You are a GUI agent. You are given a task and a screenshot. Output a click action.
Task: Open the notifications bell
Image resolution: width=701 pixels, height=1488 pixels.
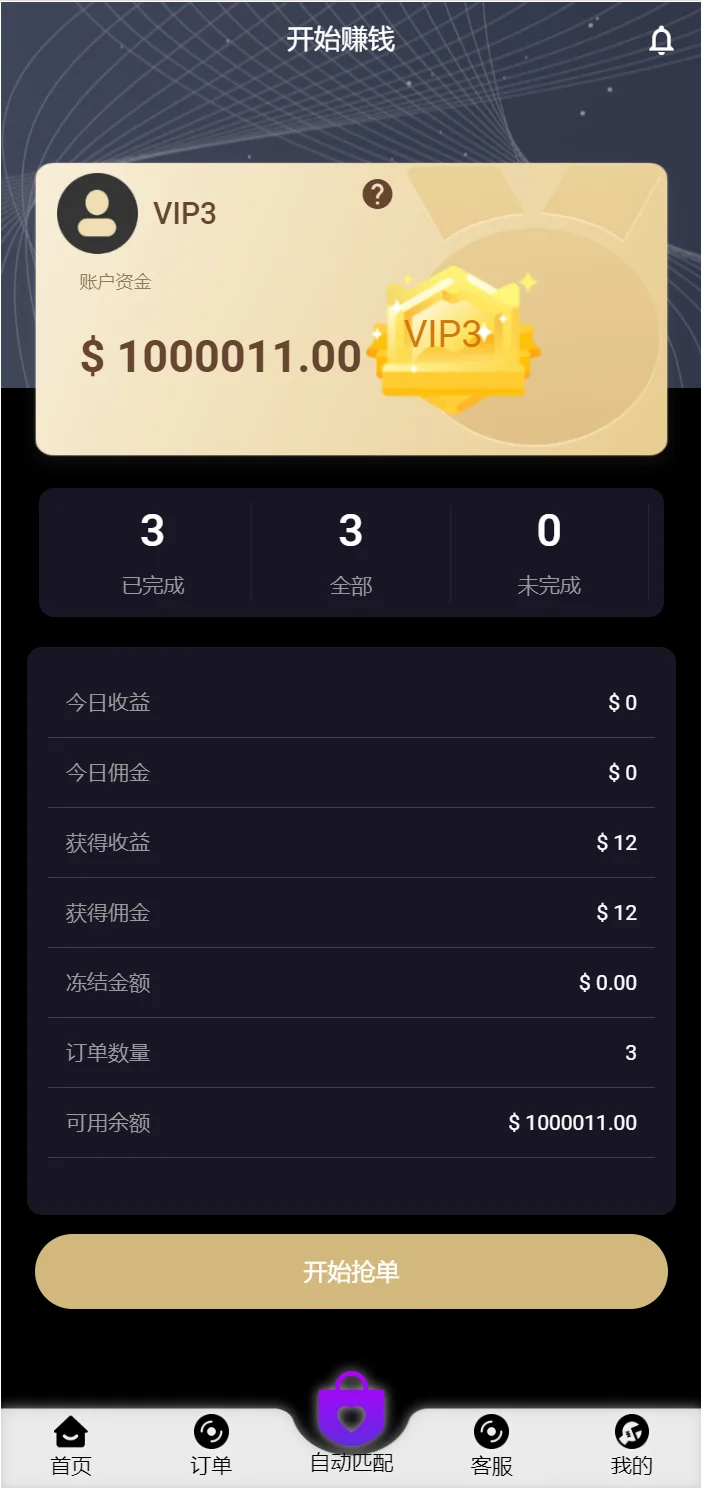(661, 41)
